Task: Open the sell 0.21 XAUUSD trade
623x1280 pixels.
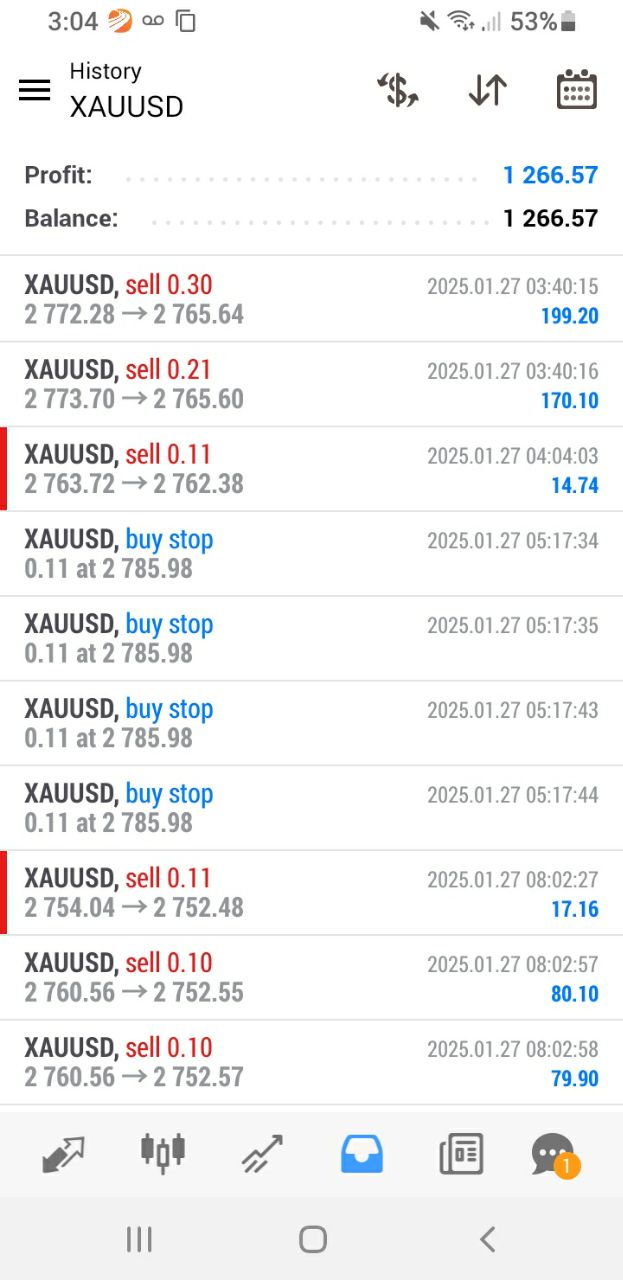Action: (311, 384)
